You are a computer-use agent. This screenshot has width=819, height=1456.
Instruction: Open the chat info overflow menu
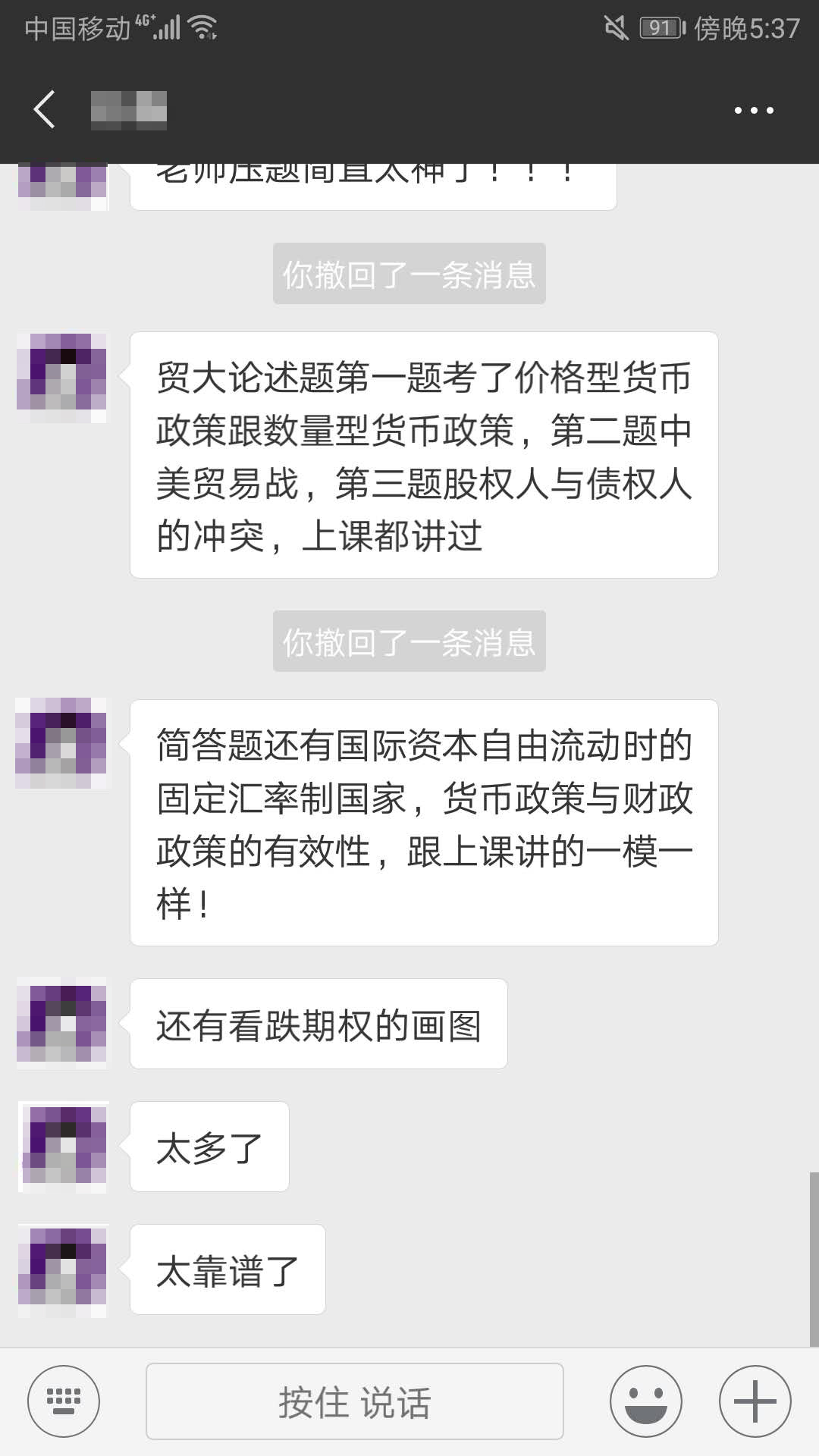tap(754, 111)
